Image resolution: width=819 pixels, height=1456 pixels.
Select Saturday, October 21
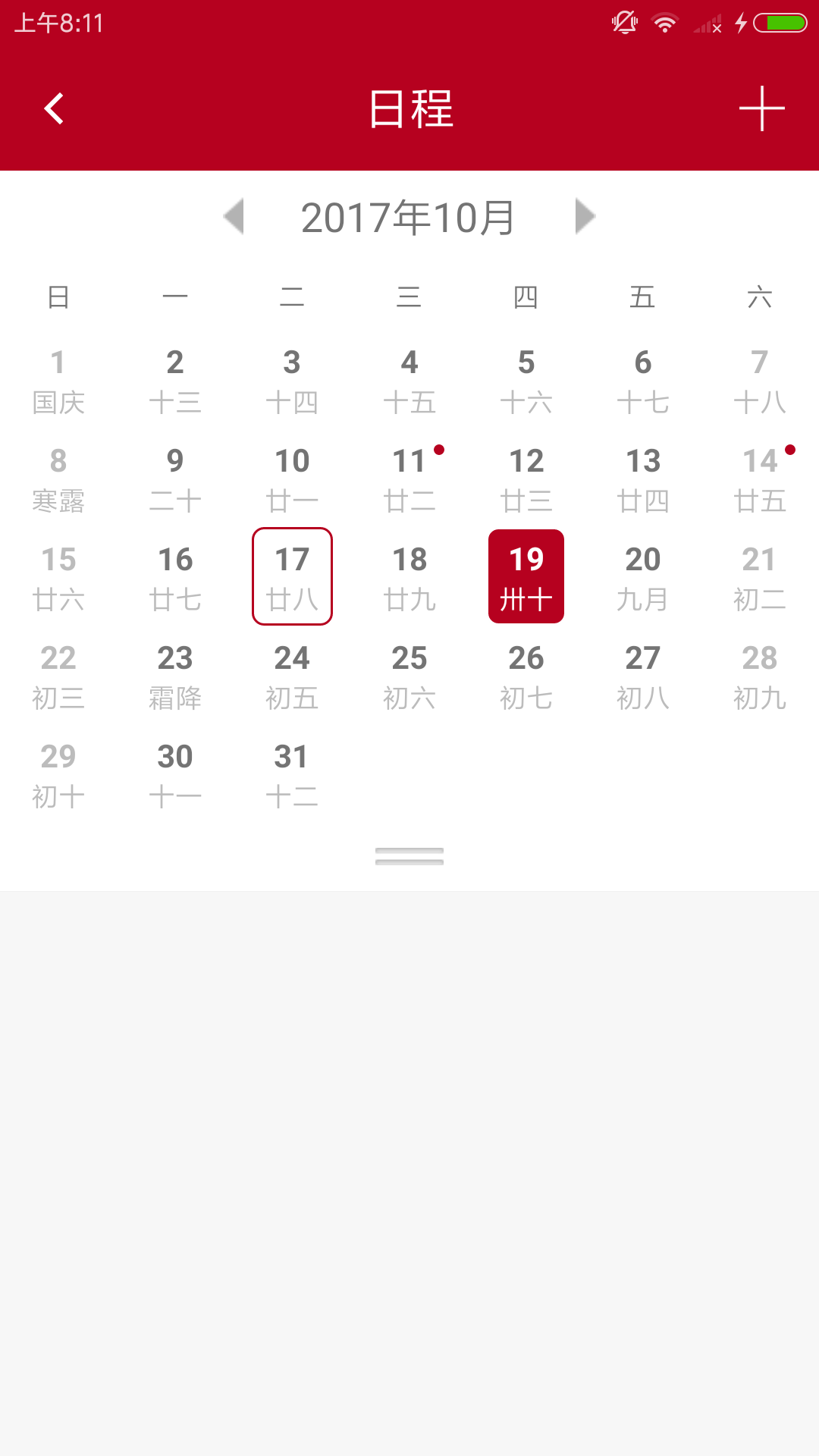(x=760, y=576)
